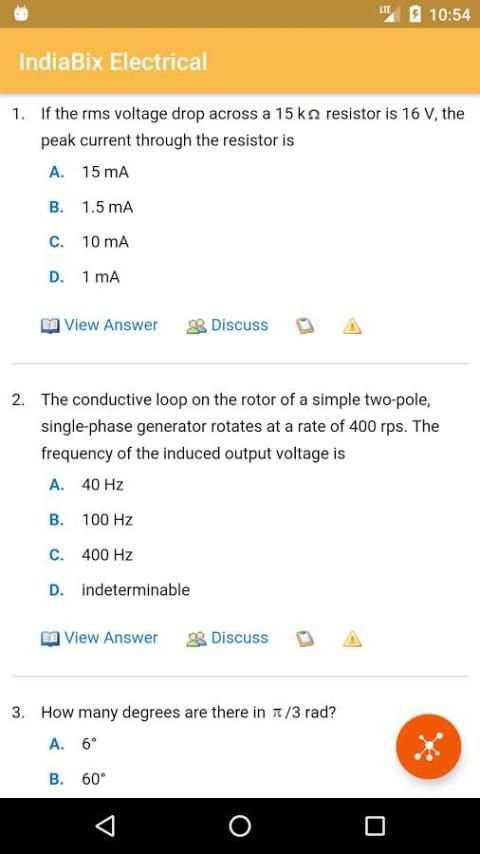Image resolution: width=480 pixels, height=854 pixels.
Task: View Answer for question 2
Action: click(100, 638)
